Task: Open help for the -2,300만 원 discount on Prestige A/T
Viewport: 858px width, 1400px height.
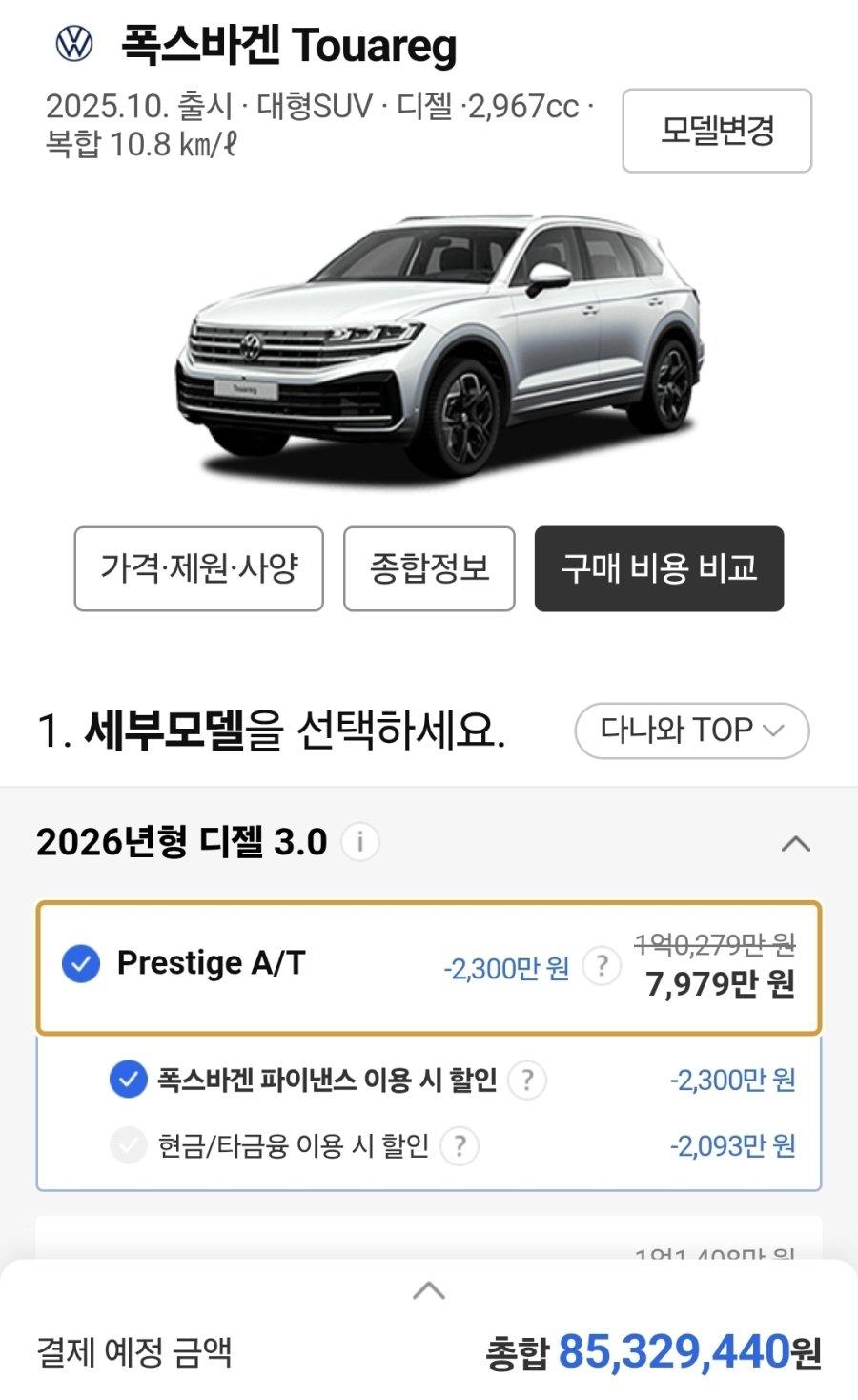Action: [x=602, y=967]
